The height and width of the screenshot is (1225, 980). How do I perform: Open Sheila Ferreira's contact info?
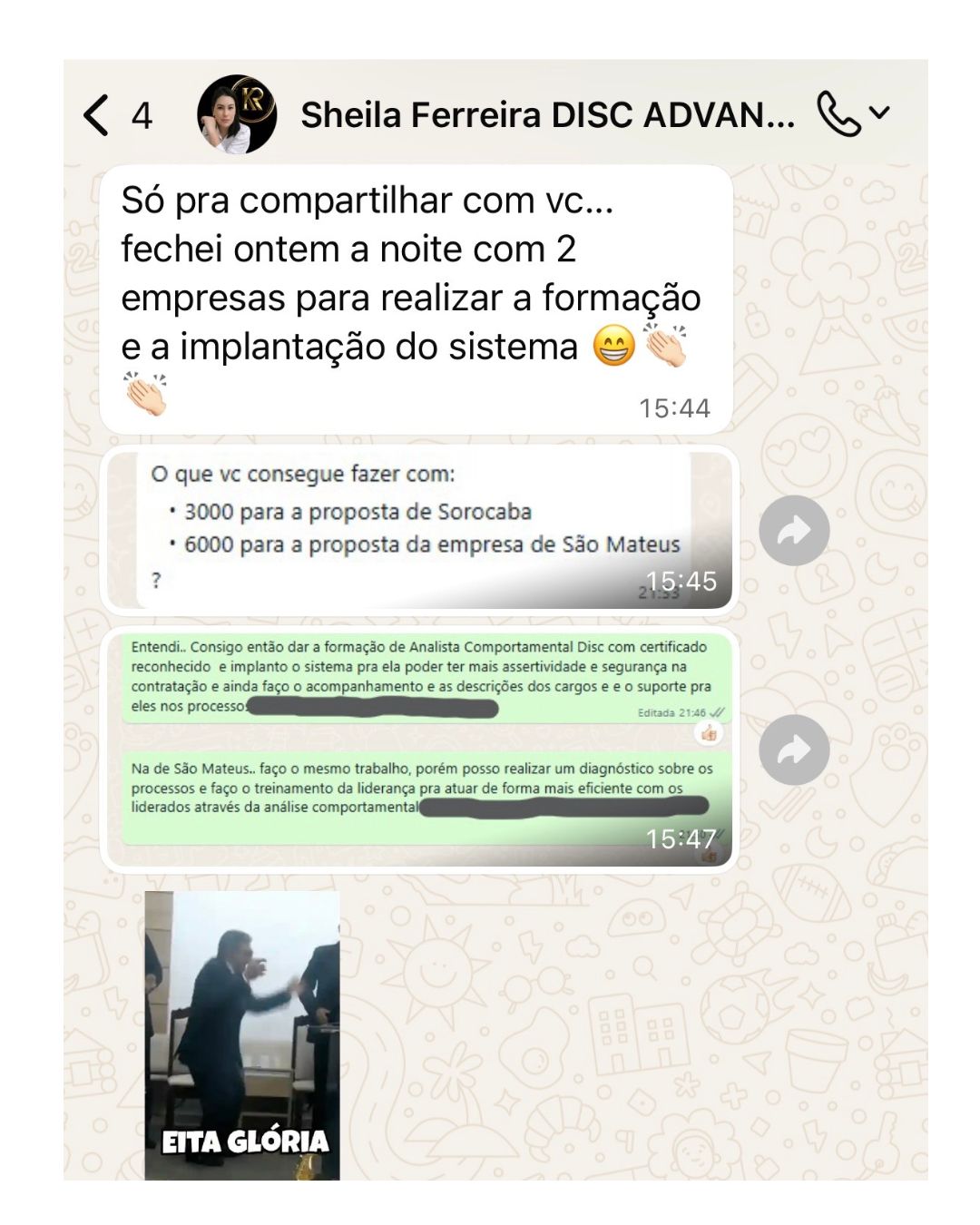(x=546, y=115)
